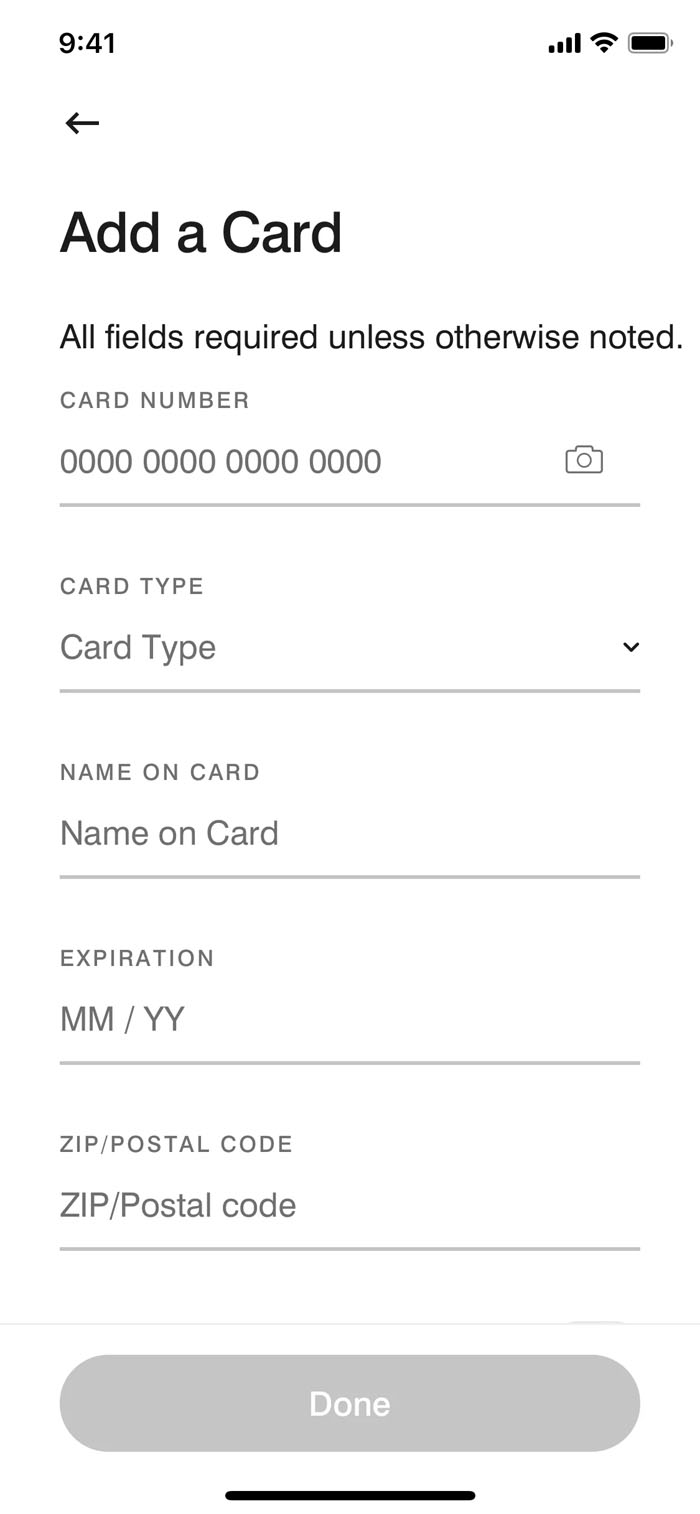
Task: Open the Card Type dropdown
Action: point(349,648)
